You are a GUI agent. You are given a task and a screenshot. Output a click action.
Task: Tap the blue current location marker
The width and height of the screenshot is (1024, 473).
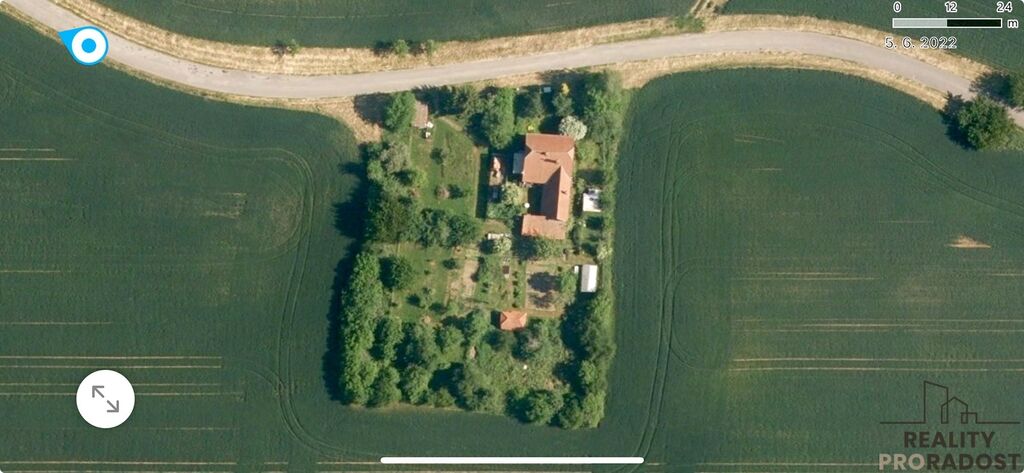tap(89, 46)
